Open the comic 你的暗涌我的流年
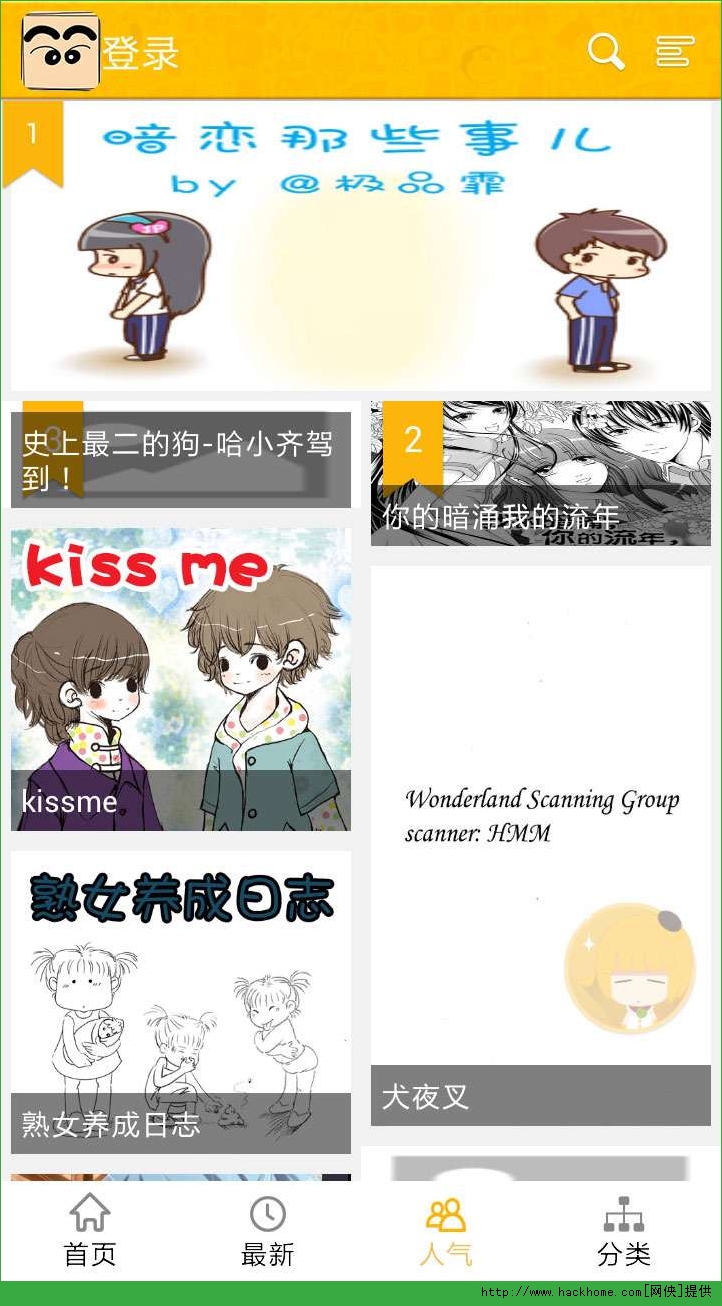 pyautogui.click(x=541, y=474)
